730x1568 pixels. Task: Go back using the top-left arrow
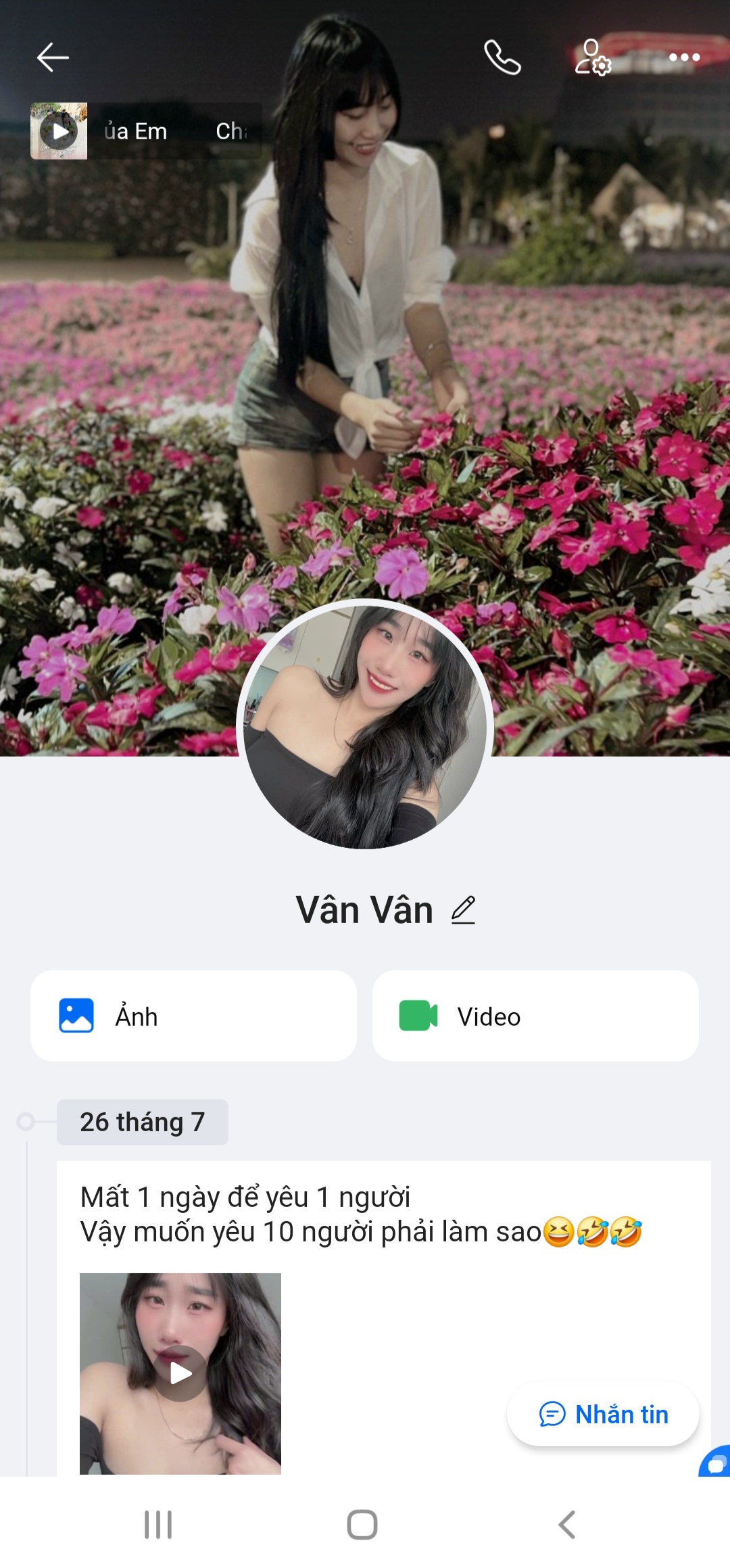click(x=53, y=57)
